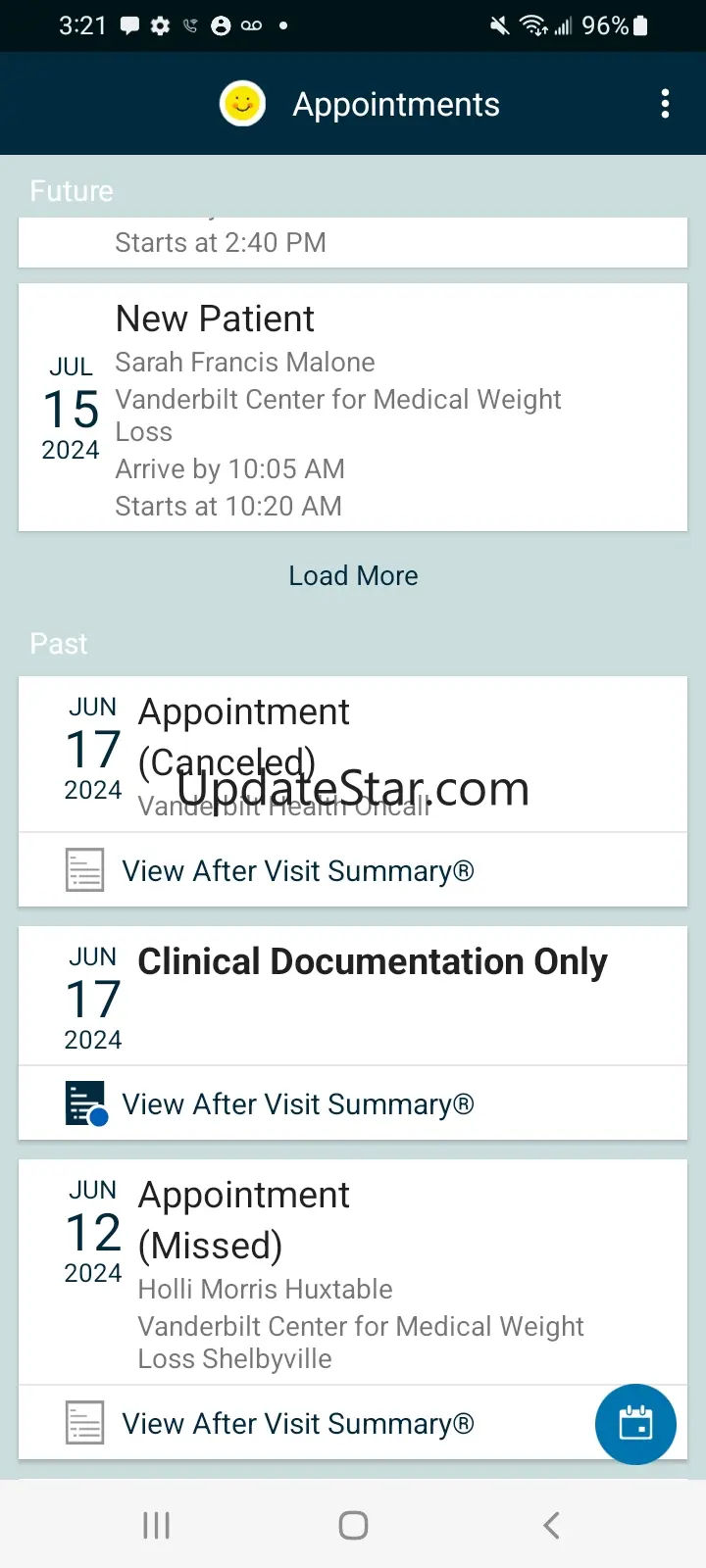The width and height of the screenshot is (706, 1568).
Task: View After Visit Summary for missed appointment
Action: pos(297,1424)
